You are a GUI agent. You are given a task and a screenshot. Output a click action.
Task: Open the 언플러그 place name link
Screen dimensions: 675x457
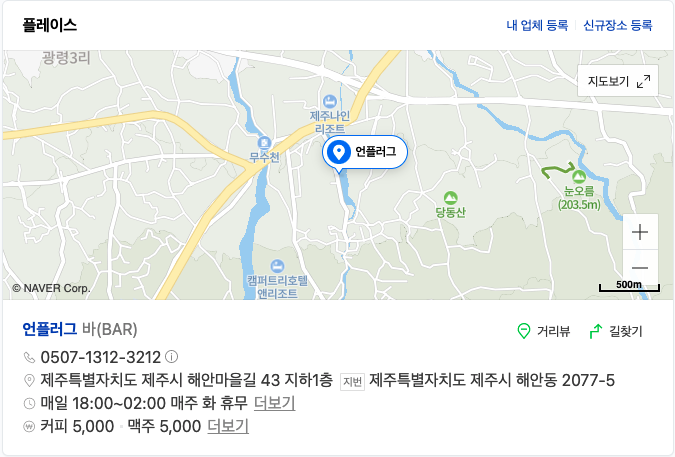coord(50,330)
